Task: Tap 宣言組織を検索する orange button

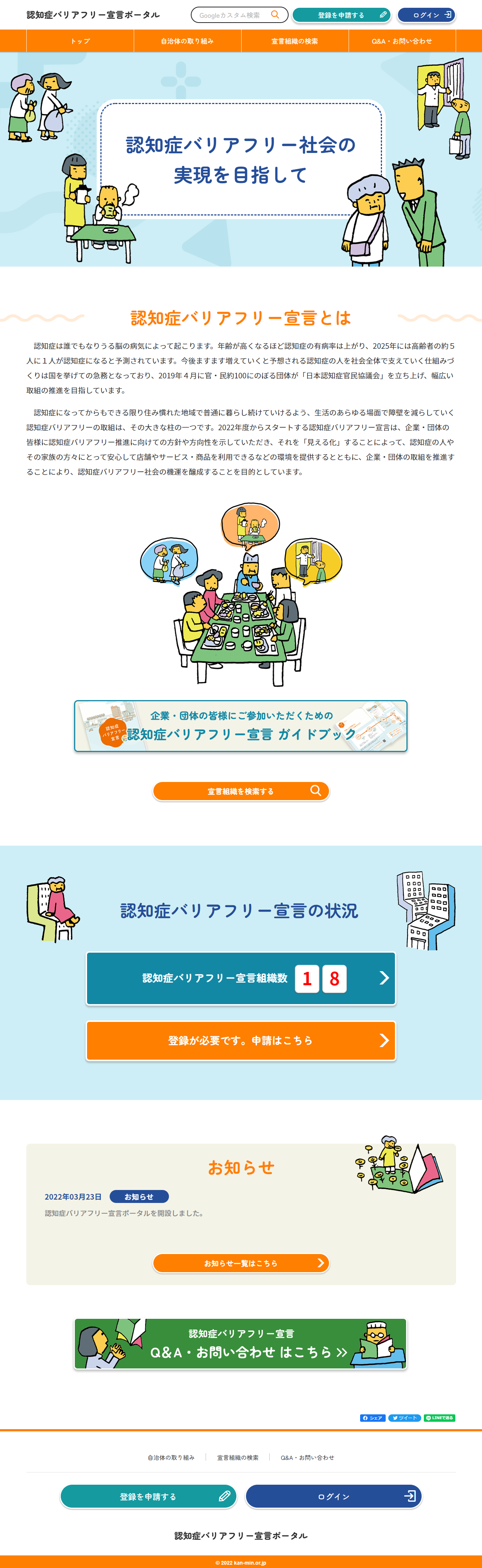Action: 241,791
